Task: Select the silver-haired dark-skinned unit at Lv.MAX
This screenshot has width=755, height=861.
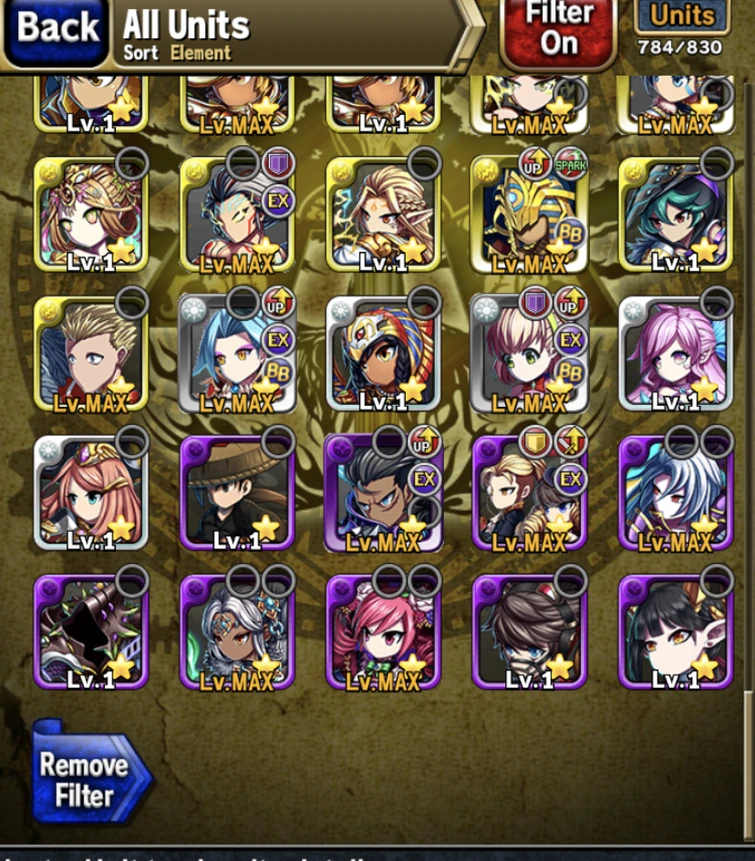Action: (x=237, y=634)
